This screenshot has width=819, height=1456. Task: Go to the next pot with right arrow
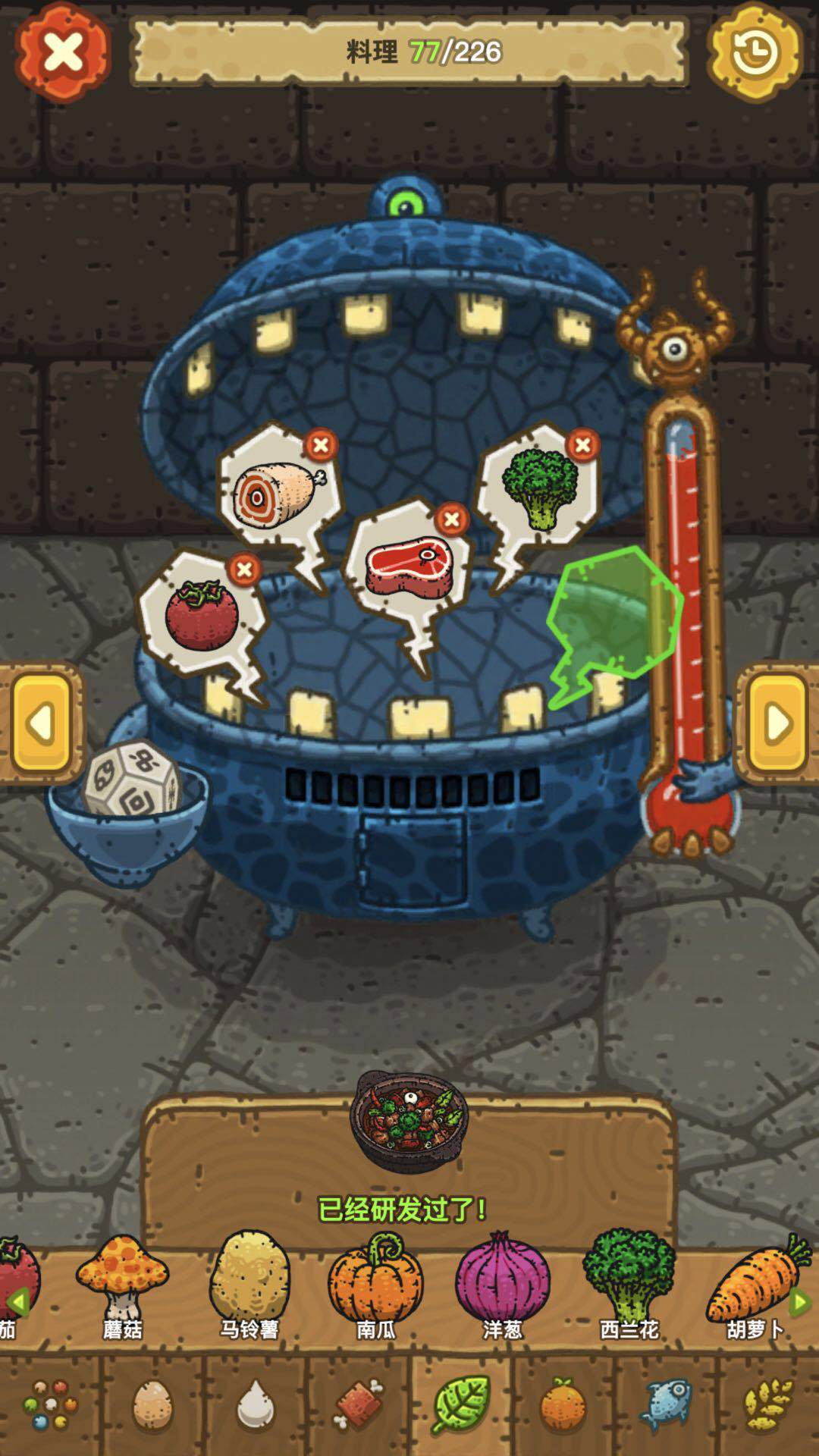(x=777, y=723)
